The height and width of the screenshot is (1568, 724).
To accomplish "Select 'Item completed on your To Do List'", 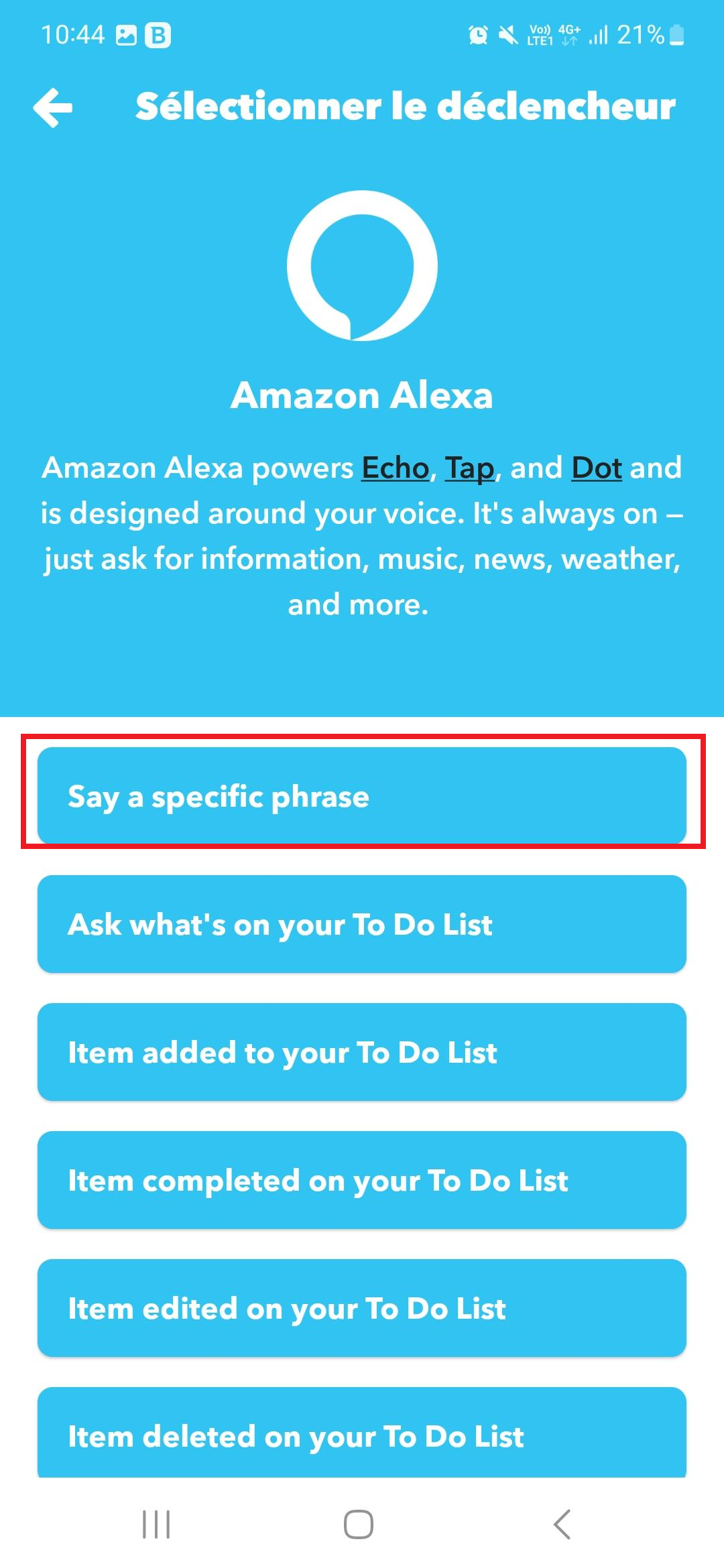I will [x=362, y=1180].
